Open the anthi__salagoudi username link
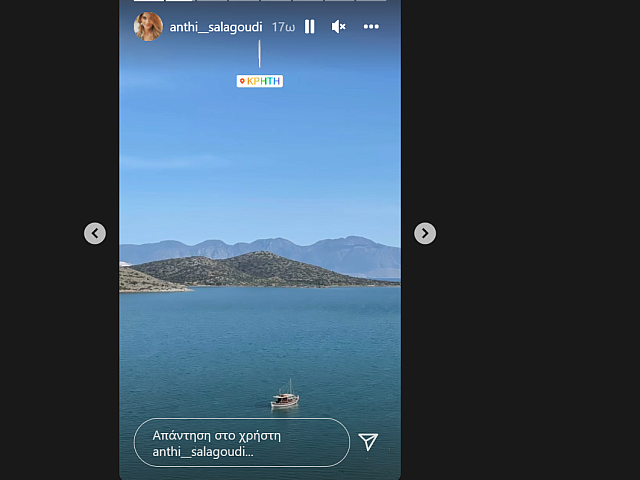The height and width of the screenshot is (480, 640). 216,27
